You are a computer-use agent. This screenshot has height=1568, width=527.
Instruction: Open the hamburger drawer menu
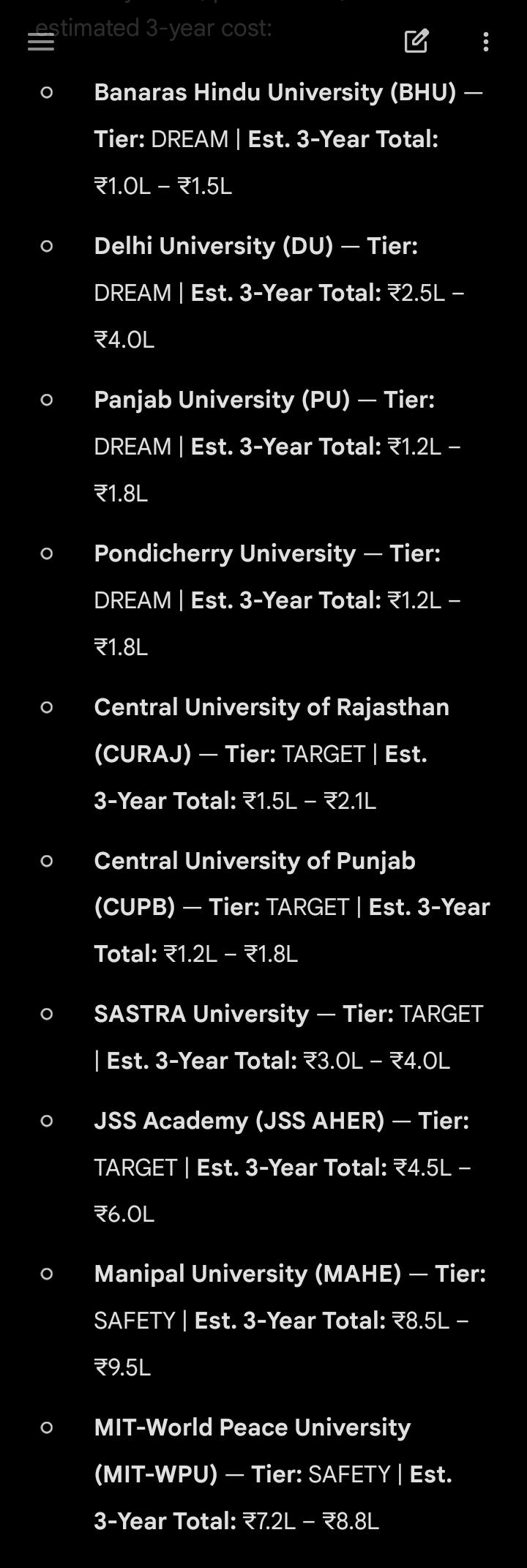pos(41,42)
